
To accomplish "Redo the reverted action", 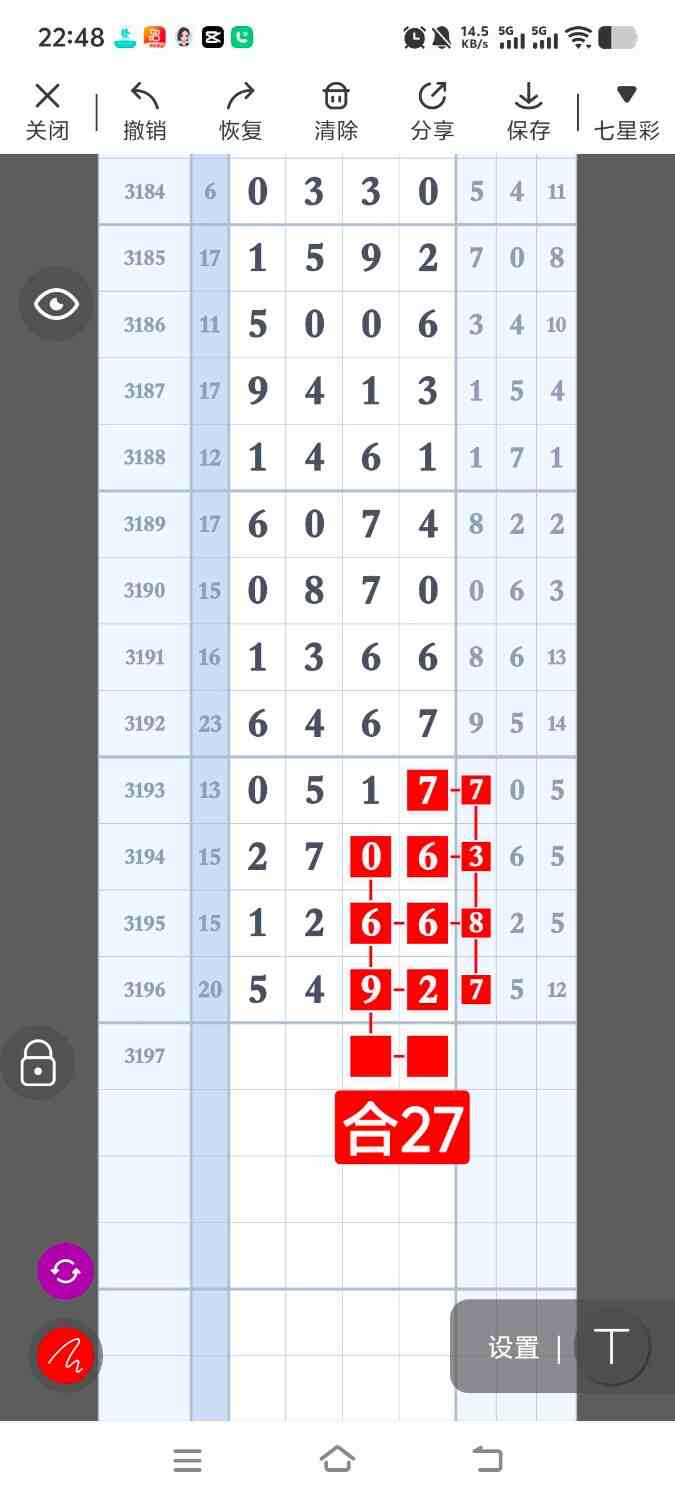I will pos(240,111).
